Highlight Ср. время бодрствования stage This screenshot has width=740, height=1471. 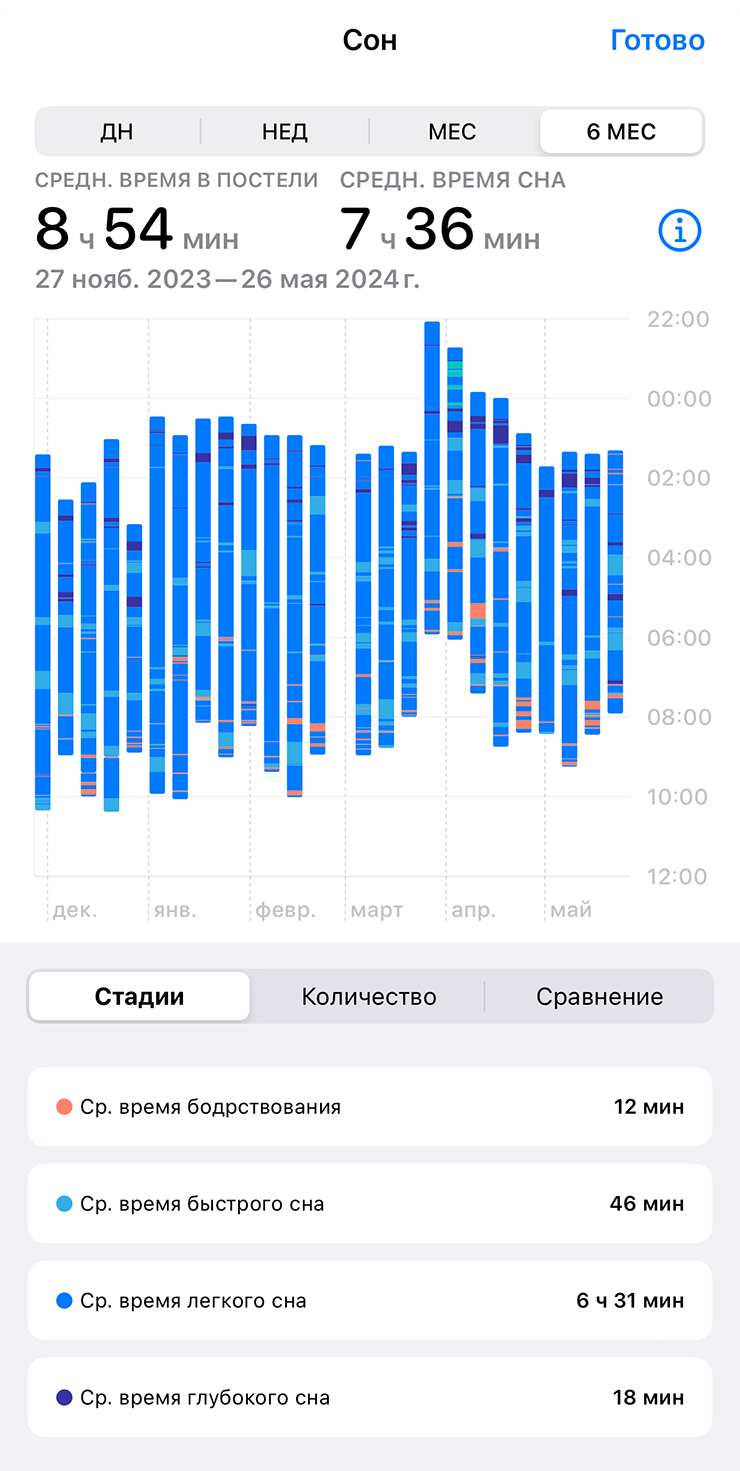click(x=369, y=1107)
